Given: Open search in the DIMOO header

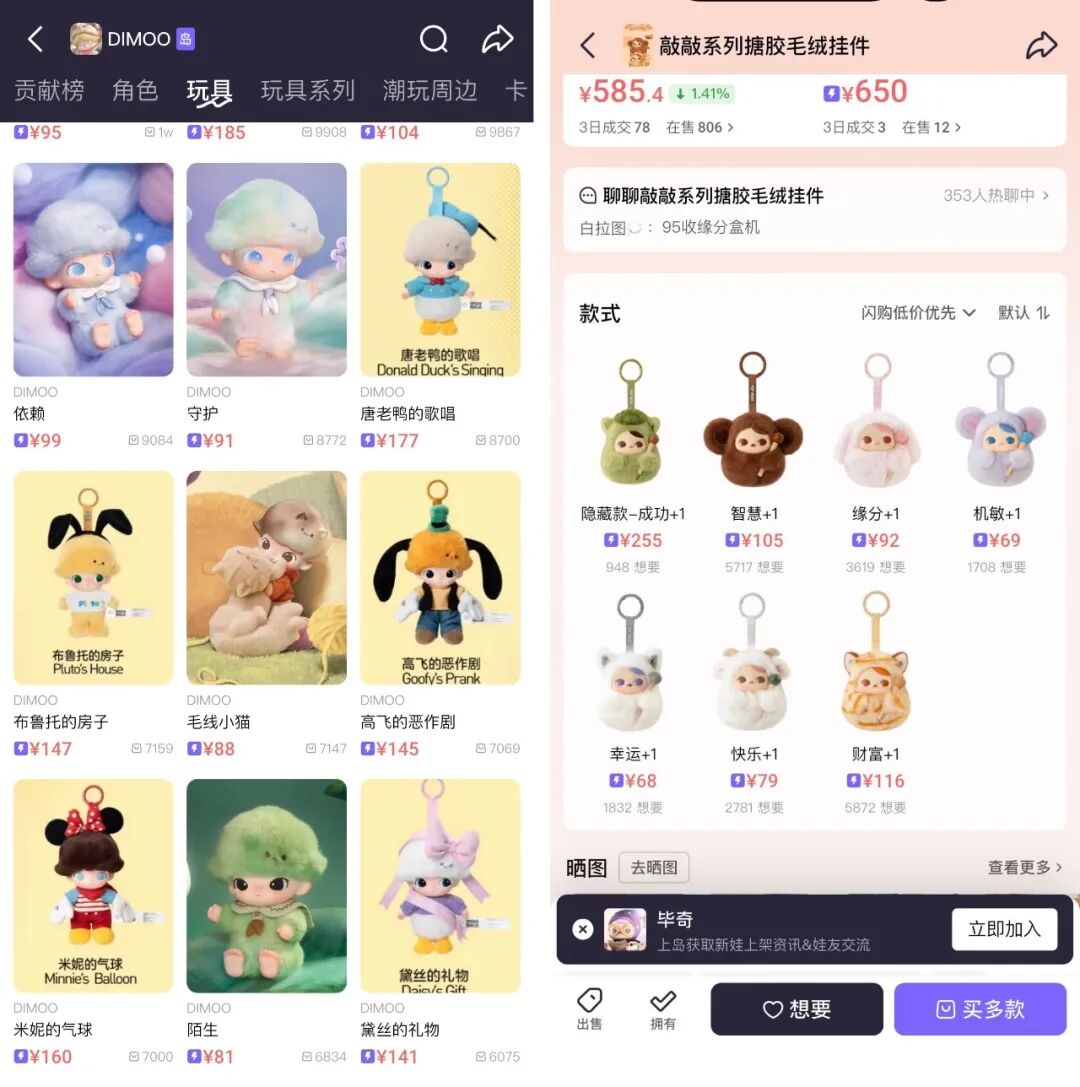Looking at the screenshot, I should click(433, 39).
